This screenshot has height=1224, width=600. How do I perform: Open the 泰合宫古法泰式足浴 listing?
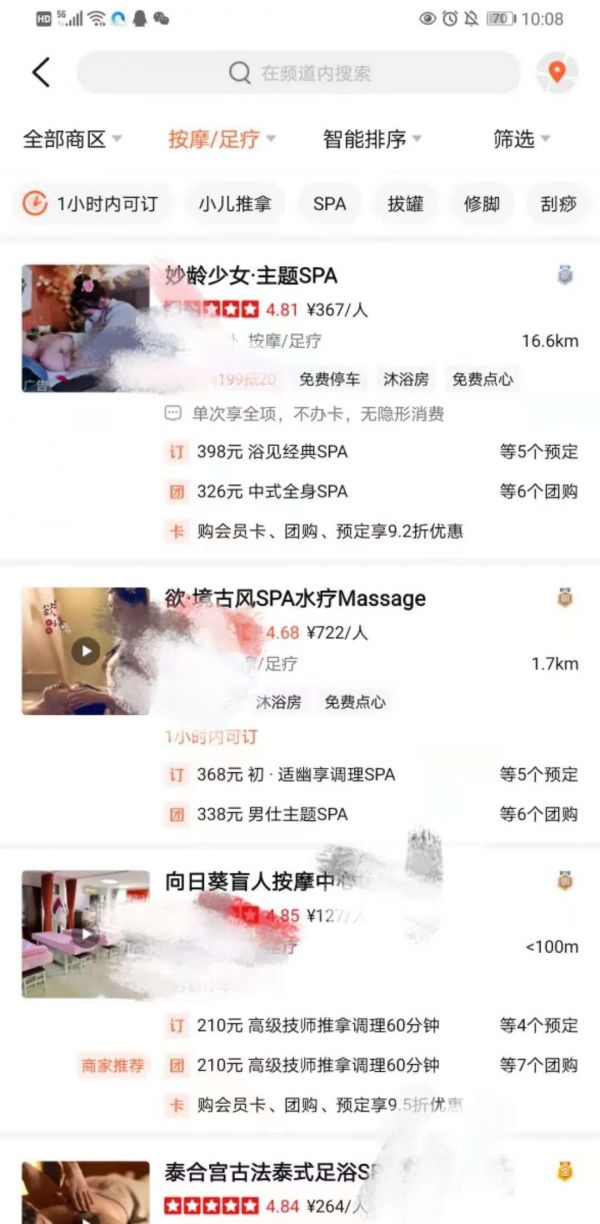tap(265, 1172)
